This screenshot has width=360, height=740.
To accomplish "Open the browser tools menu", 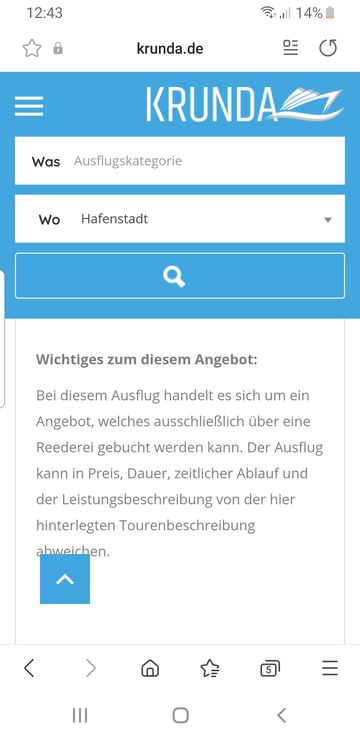I will (x=330, y=668).
